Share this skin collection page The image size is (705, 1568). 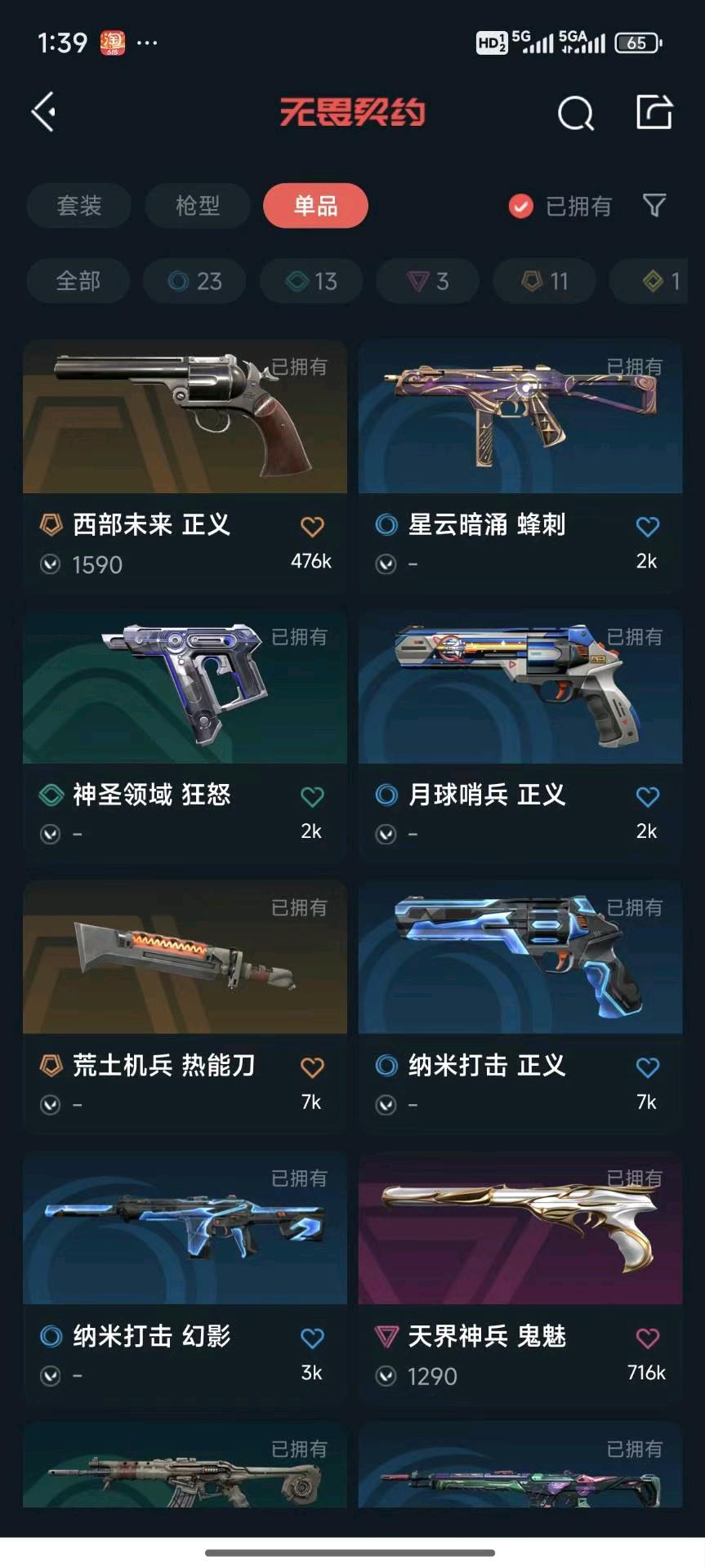coord(654,112)
